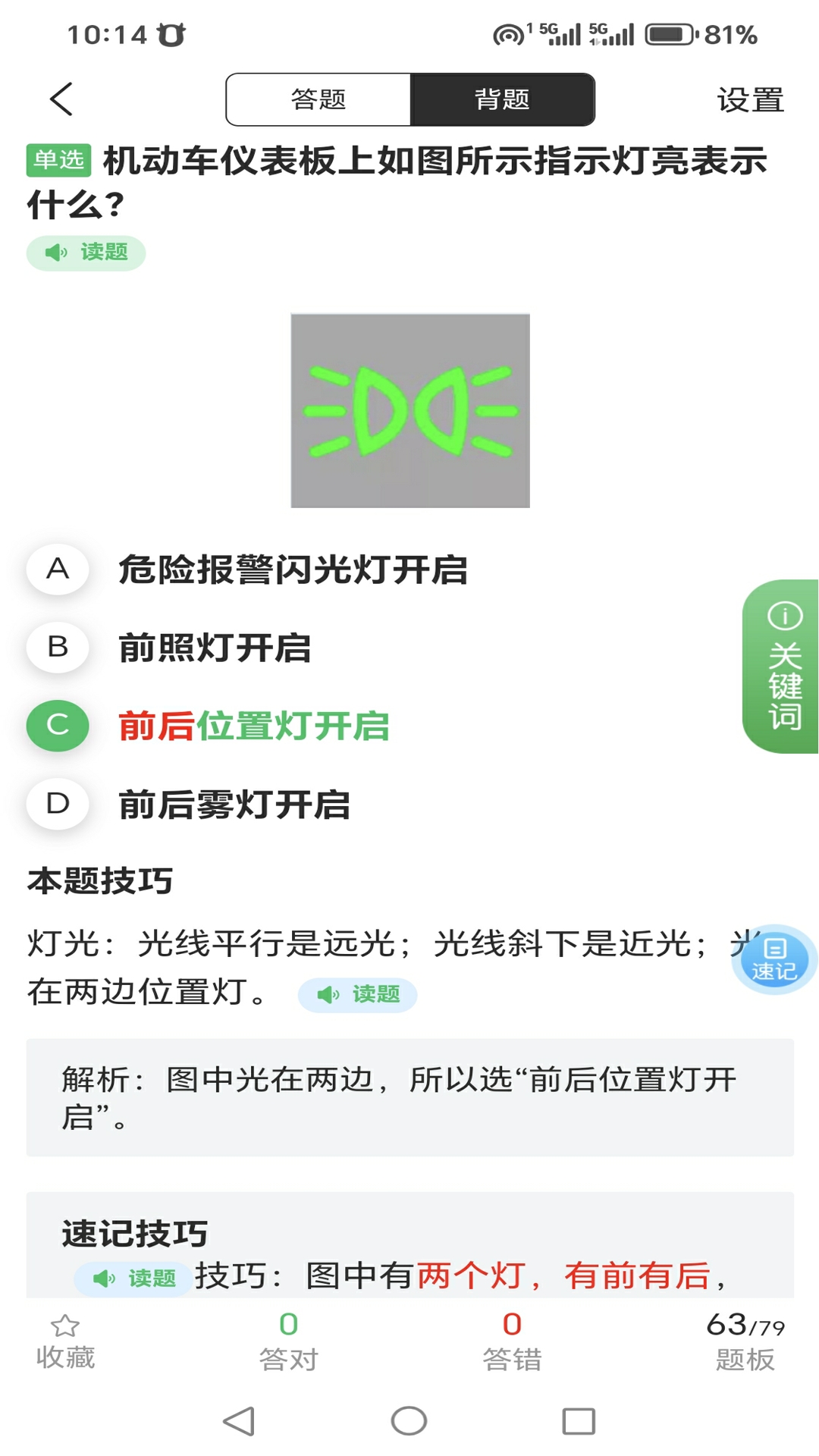
Task: Tap the 速记 floating shortcut icon
Action: [772, 959]
